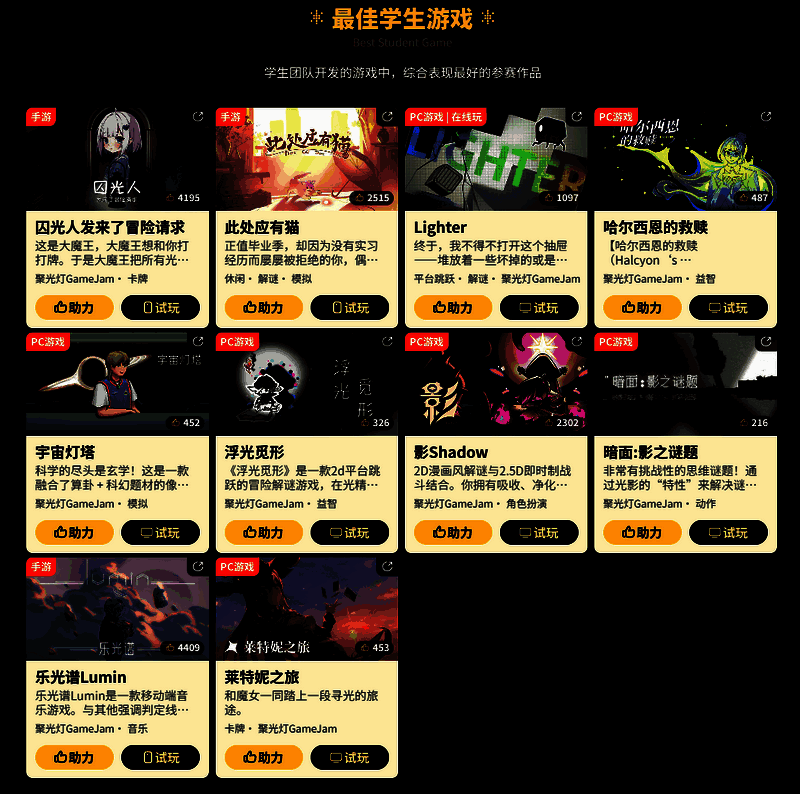Boost 影Shadow with 助力

coord(453,533)
